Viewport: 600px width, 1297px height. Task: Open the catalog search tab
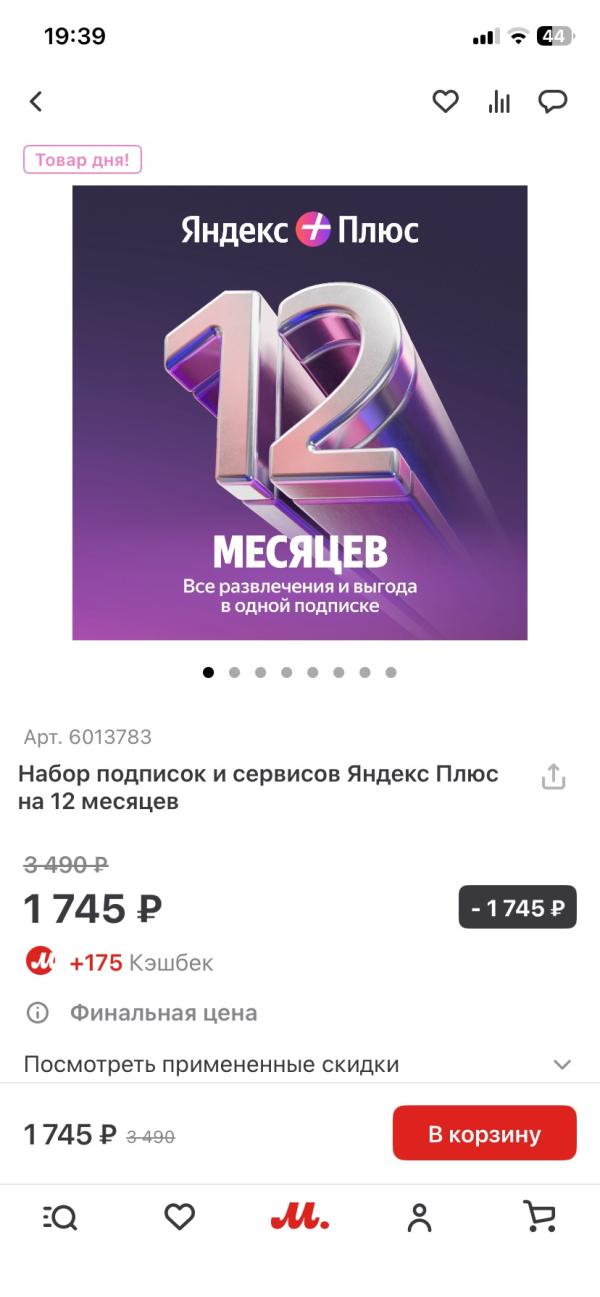point(60,1216)
